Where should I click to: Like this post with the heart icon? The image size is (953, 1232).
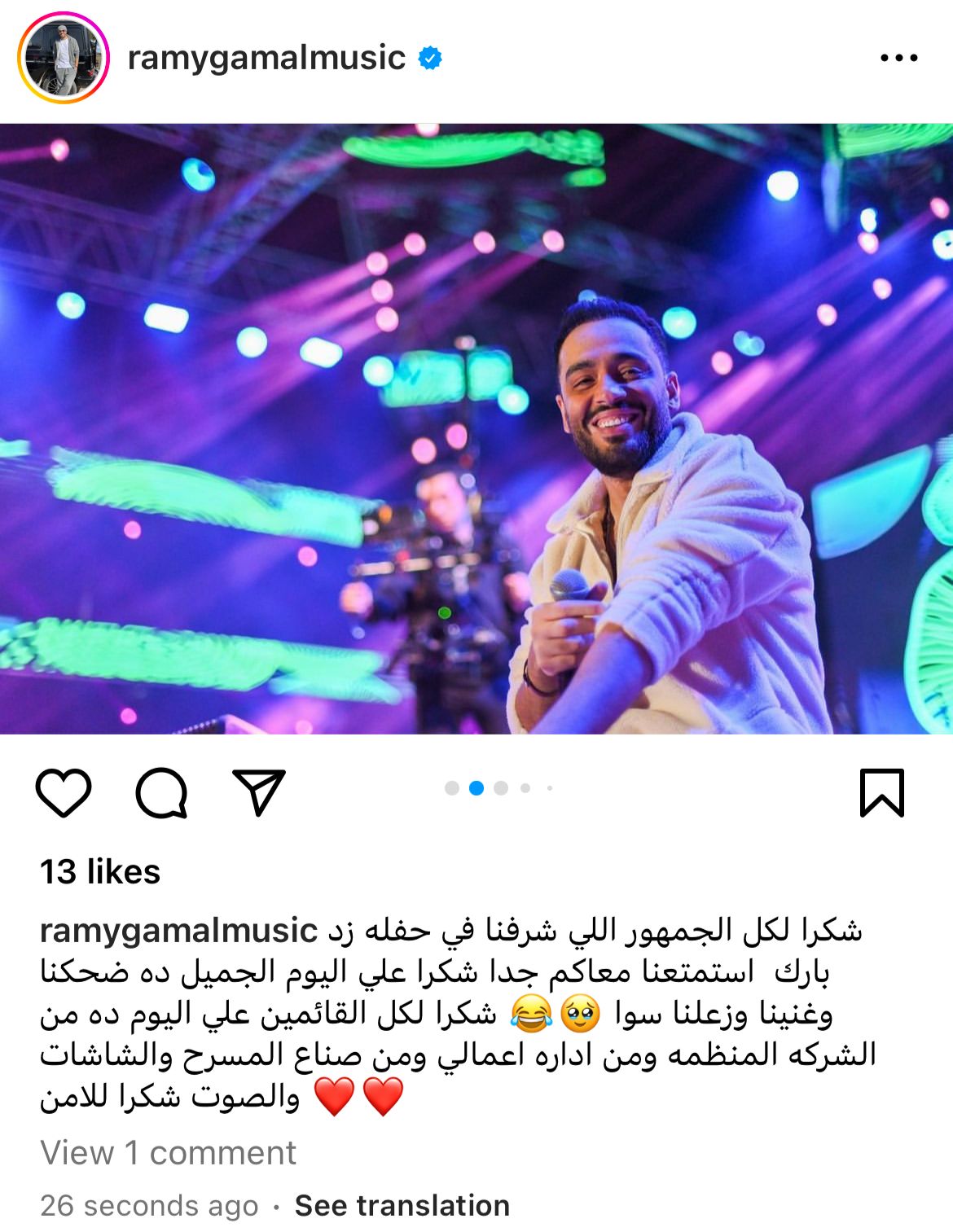[x=64, y=792]
